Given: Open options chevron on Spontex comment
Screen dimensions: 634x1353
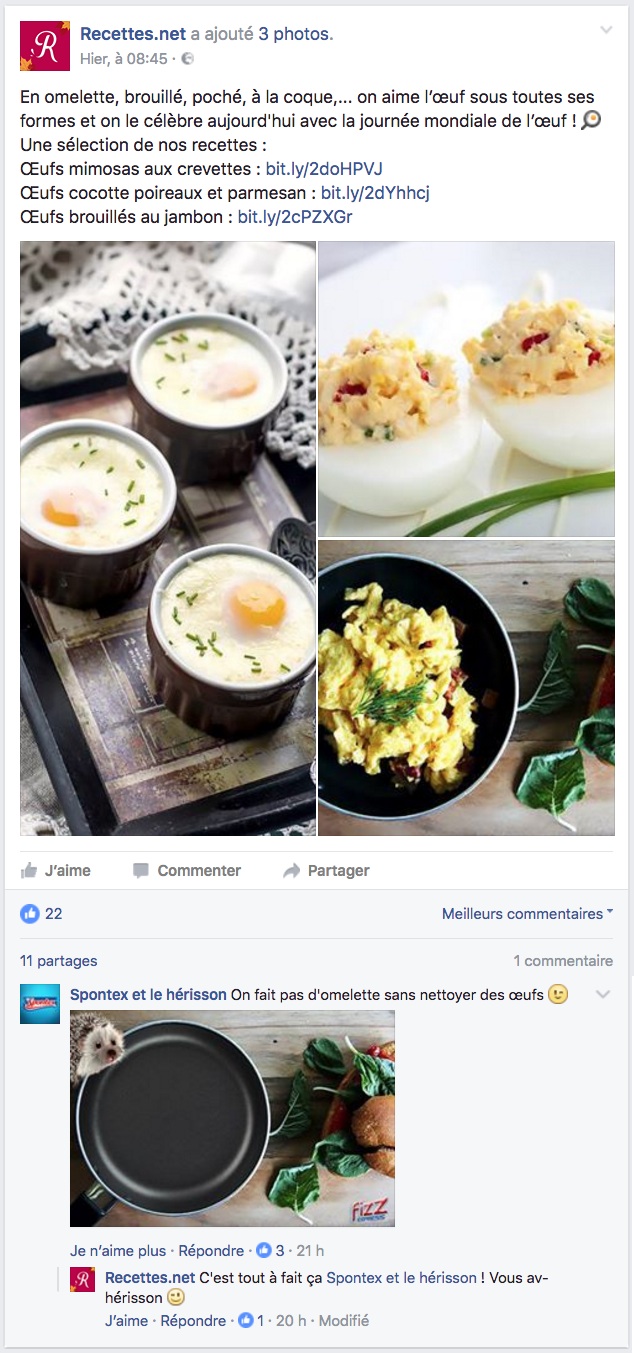Looking at the screenshot, I should 603,995.
